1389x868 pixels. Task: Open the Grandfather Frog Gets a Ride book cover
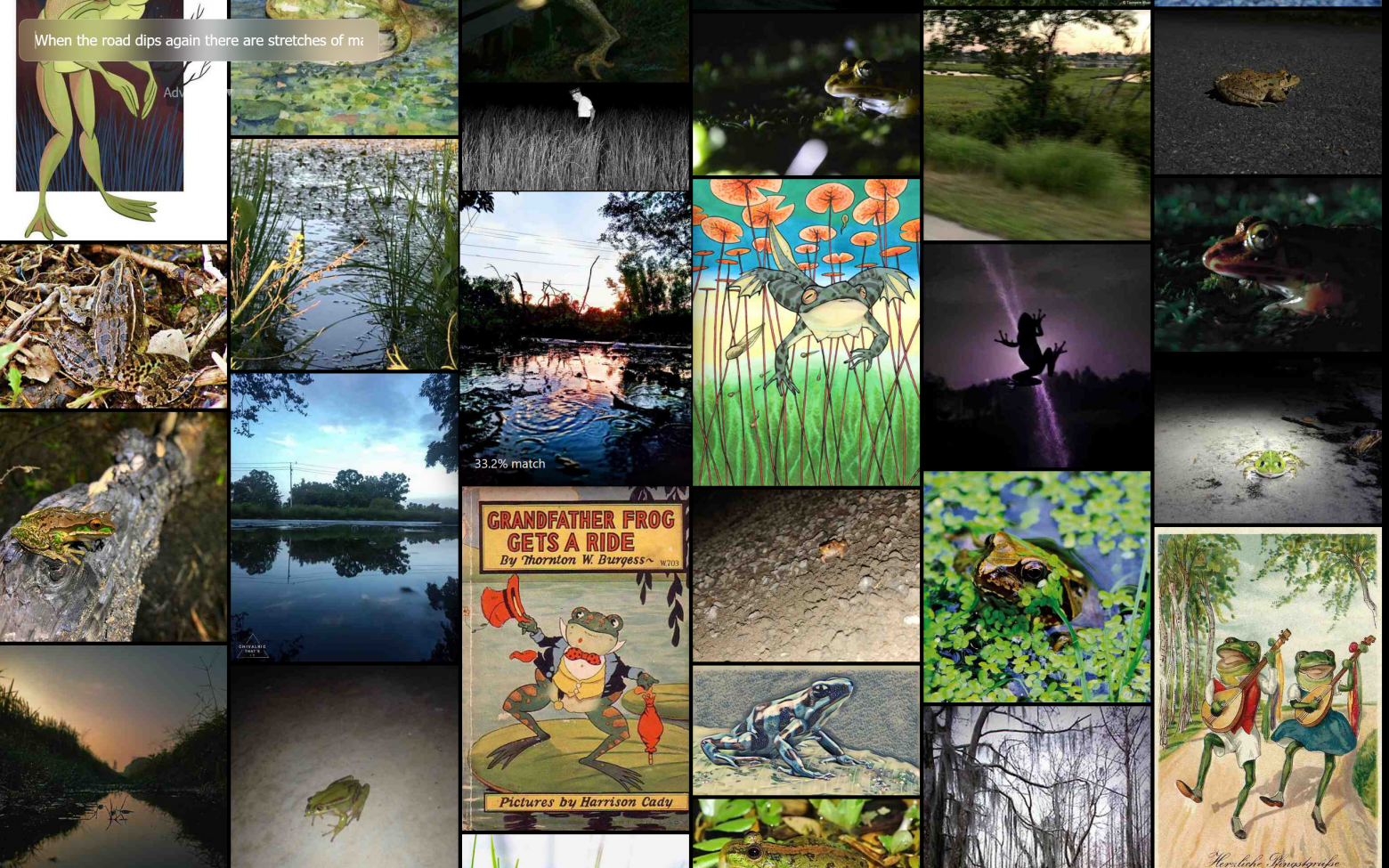click(x=575, y=659)
